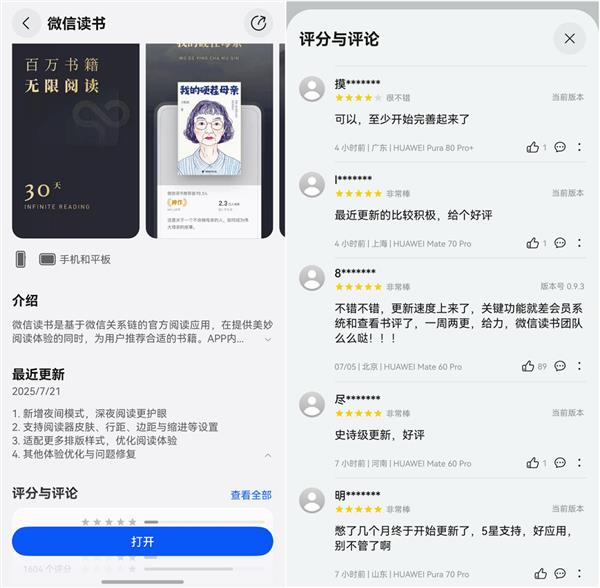Screen dimensions: 600x588
Task: Comment on the review by l*******
Action: [560, 243]
